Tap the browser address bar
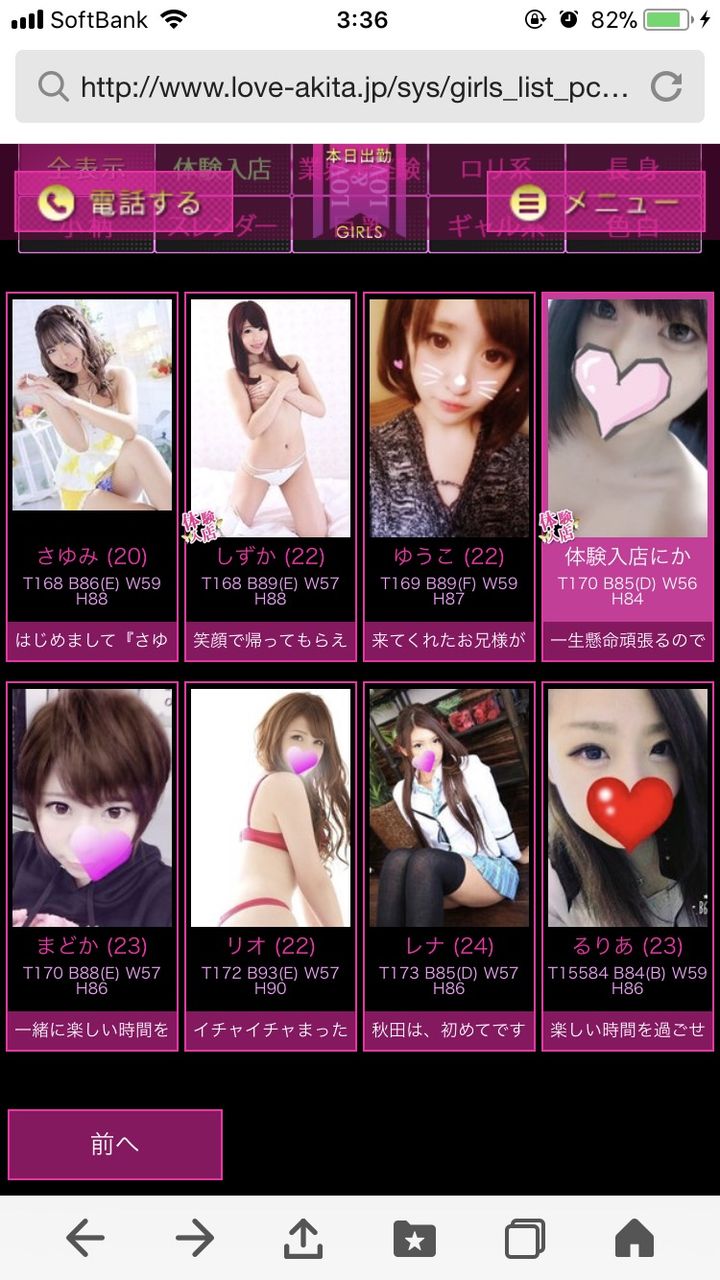The height and width of the screenshot is (1280, 720). coord(340,87)
